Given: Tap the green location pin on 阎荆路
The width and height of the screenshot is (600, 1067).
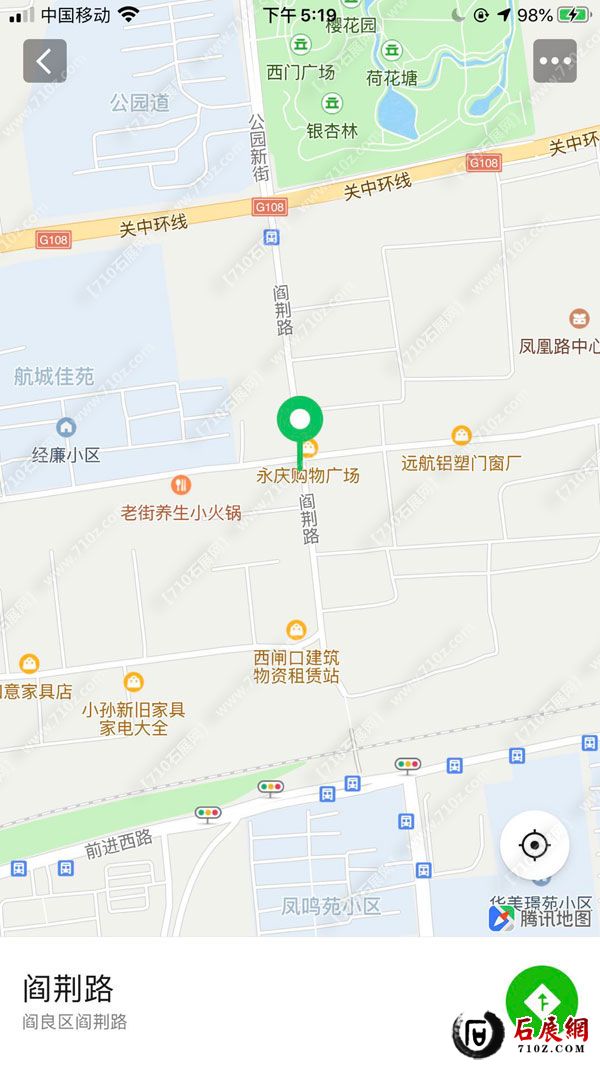Looking at the screenshot, I should pos(299,420).
